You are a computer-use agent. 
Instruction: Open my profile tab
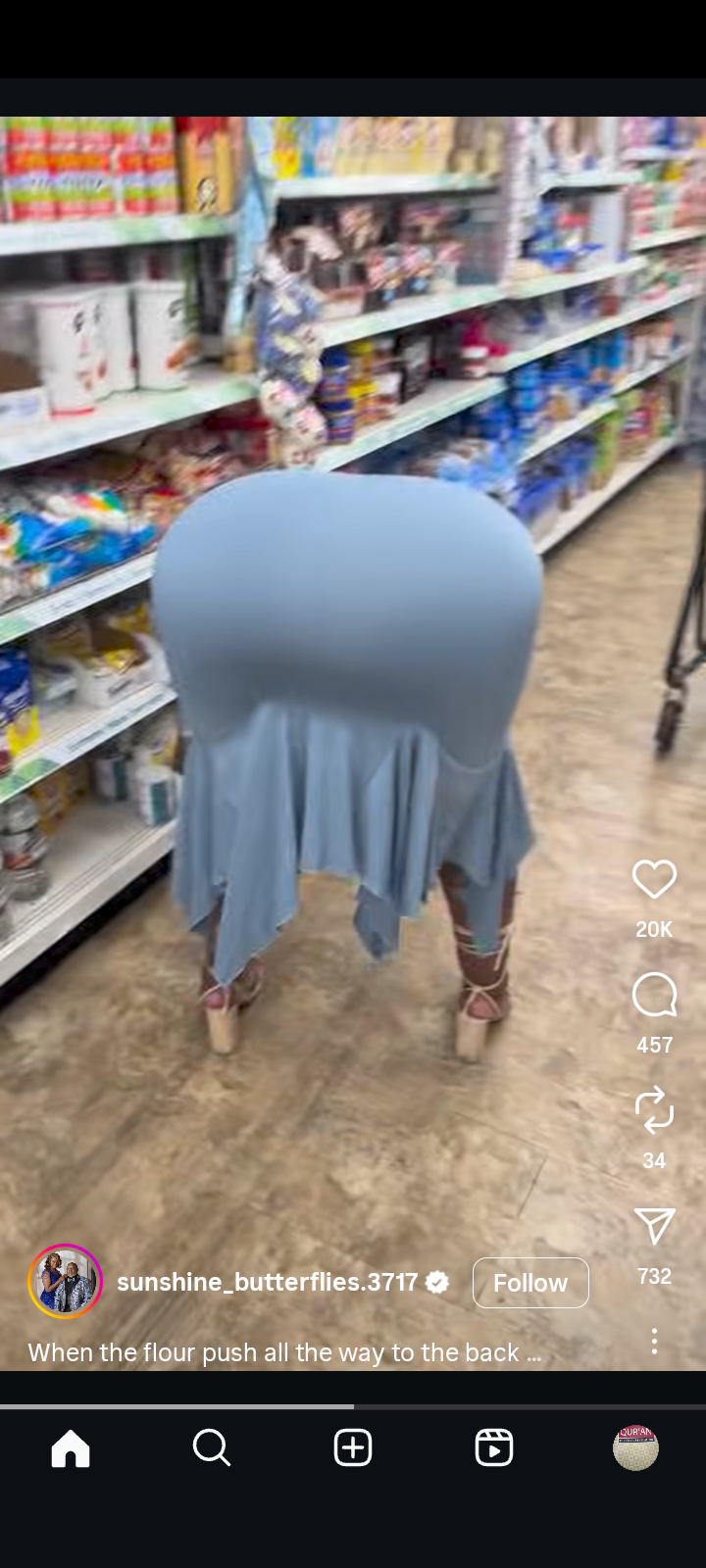point(635,1447)
